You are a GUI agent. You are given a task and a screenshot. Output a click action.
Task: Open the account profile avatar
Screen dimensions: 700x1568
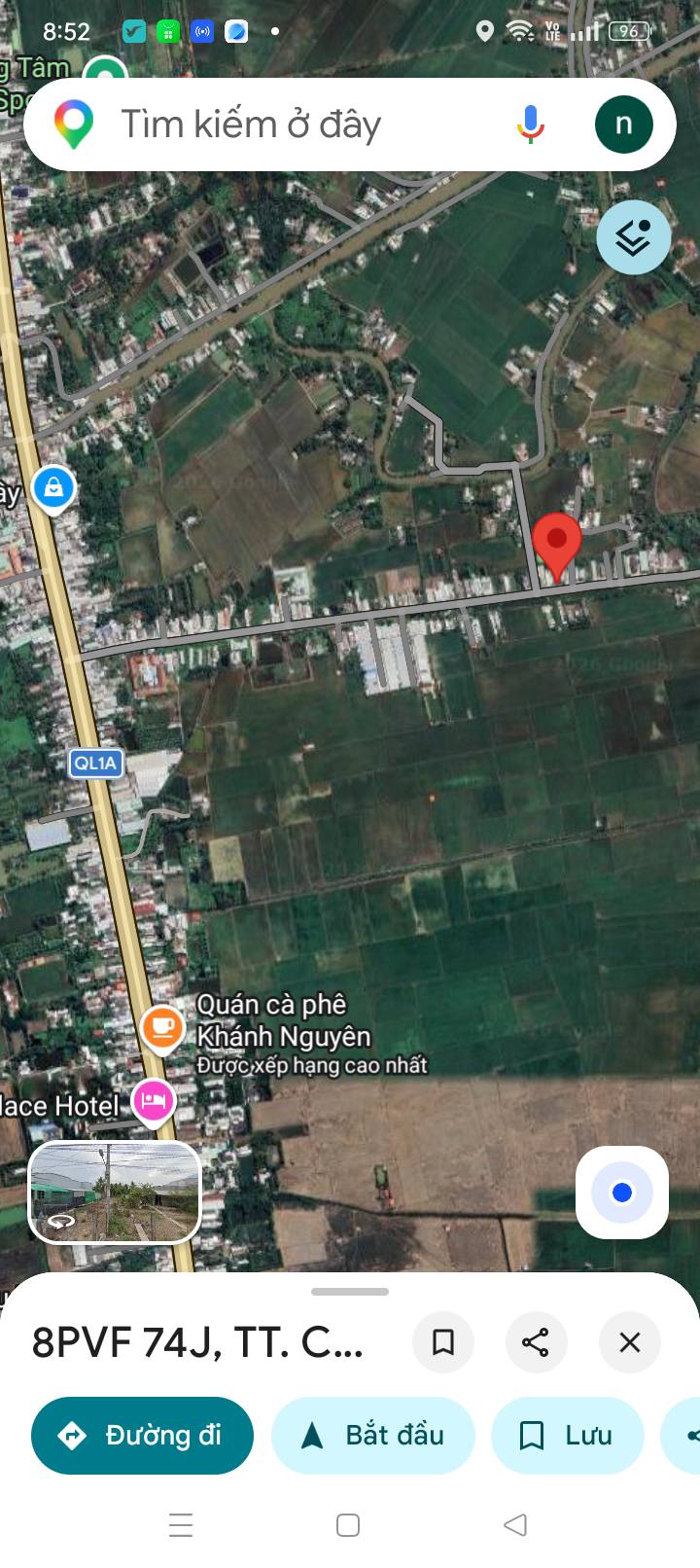click(623, 125)
